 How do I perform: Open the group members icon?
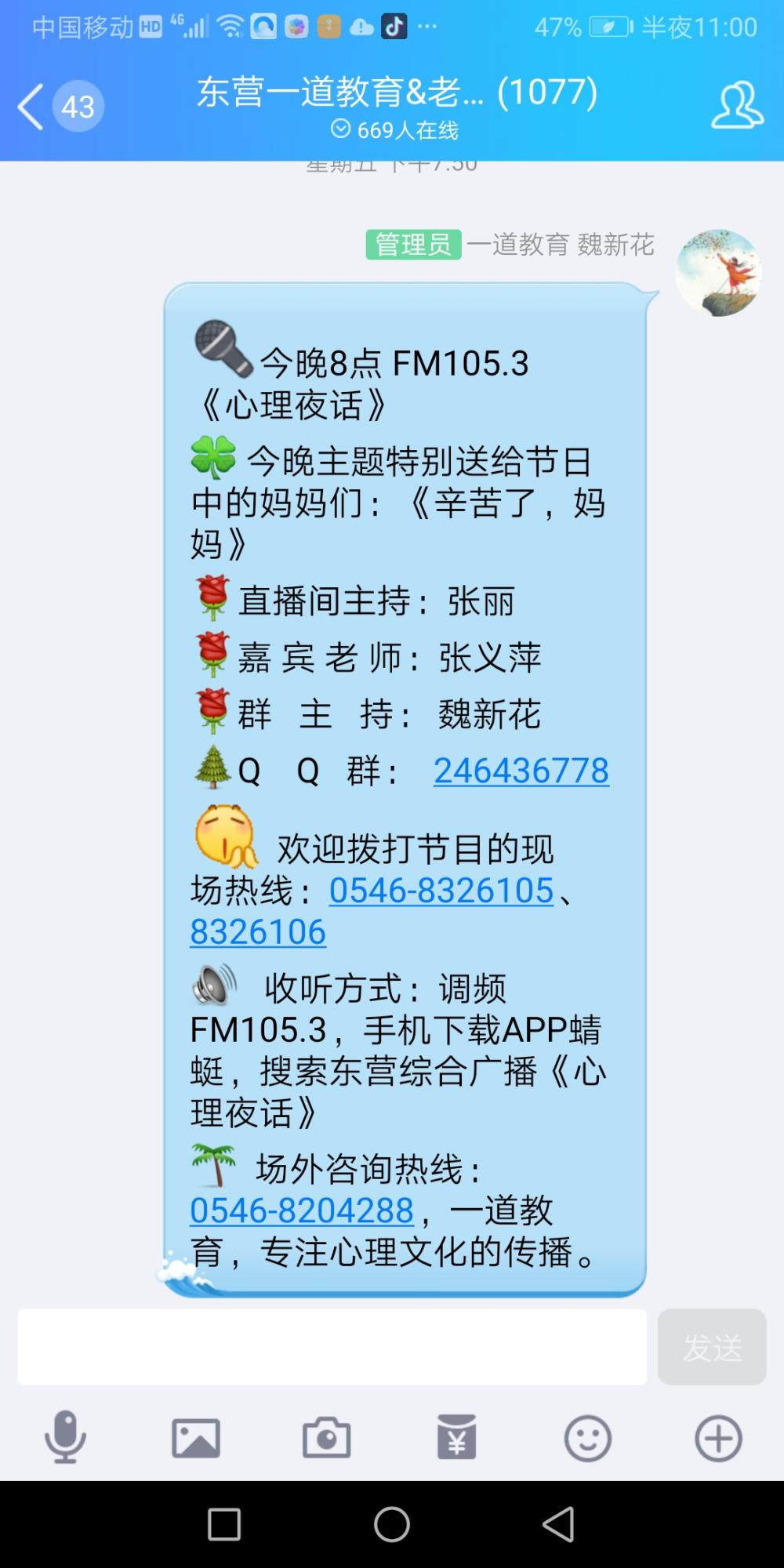737,105
